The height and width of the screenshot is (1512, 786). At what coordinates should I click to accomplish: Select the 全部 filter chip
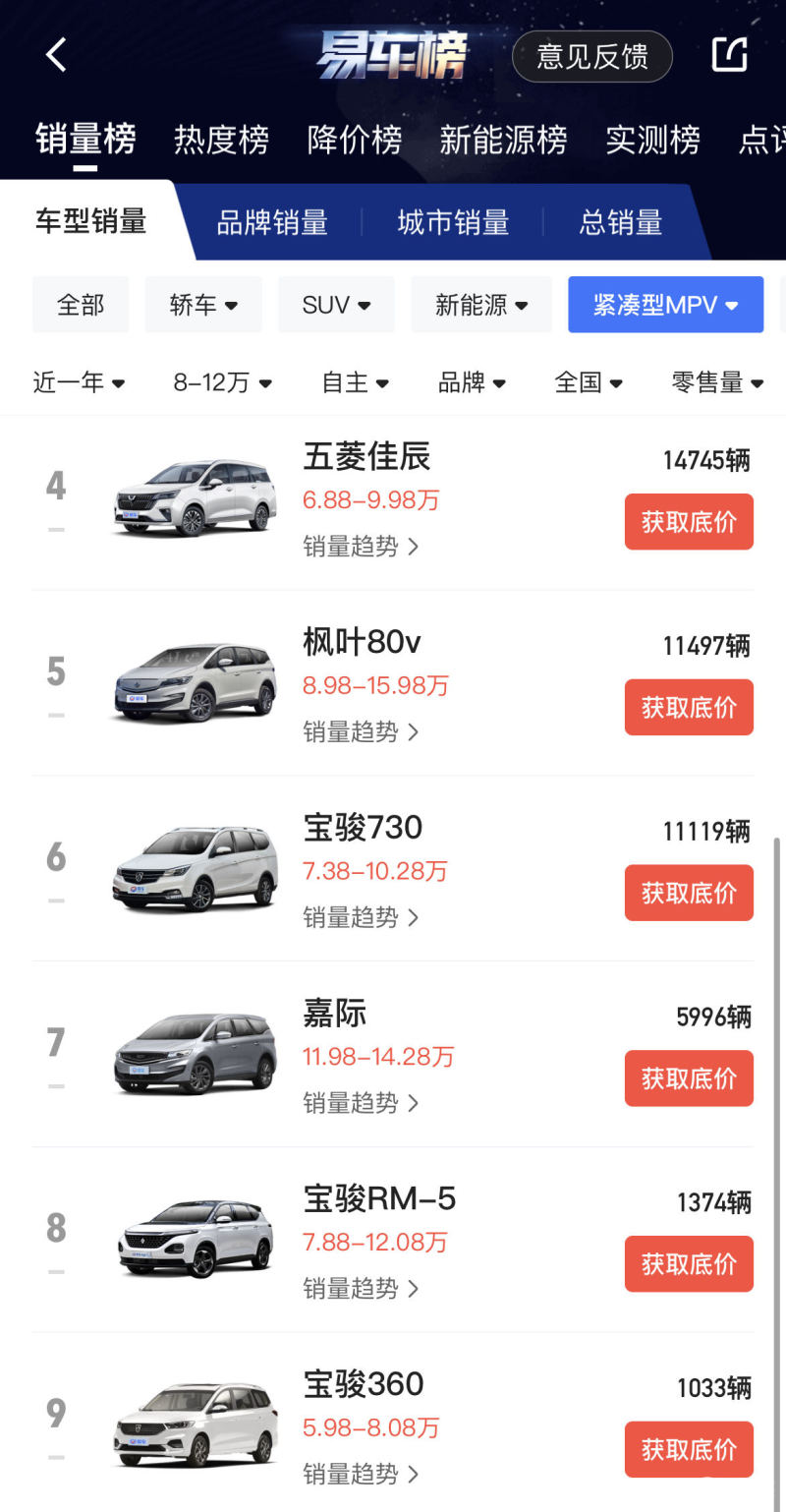[81, 305]
